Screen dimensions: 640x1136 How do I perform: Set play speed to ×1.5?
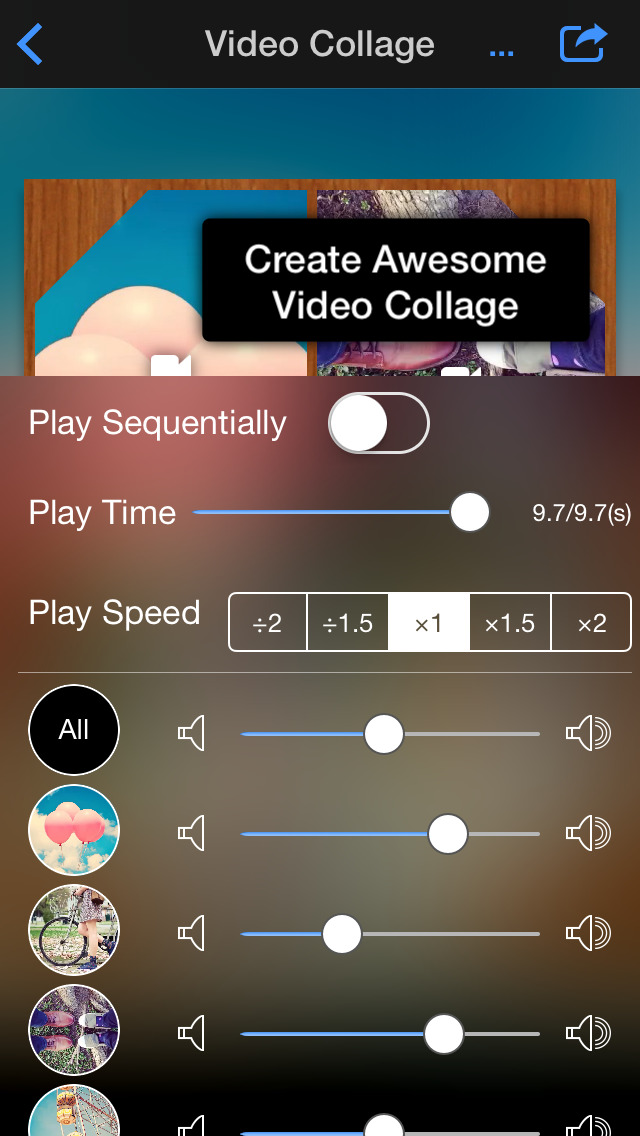pos(510,622)
